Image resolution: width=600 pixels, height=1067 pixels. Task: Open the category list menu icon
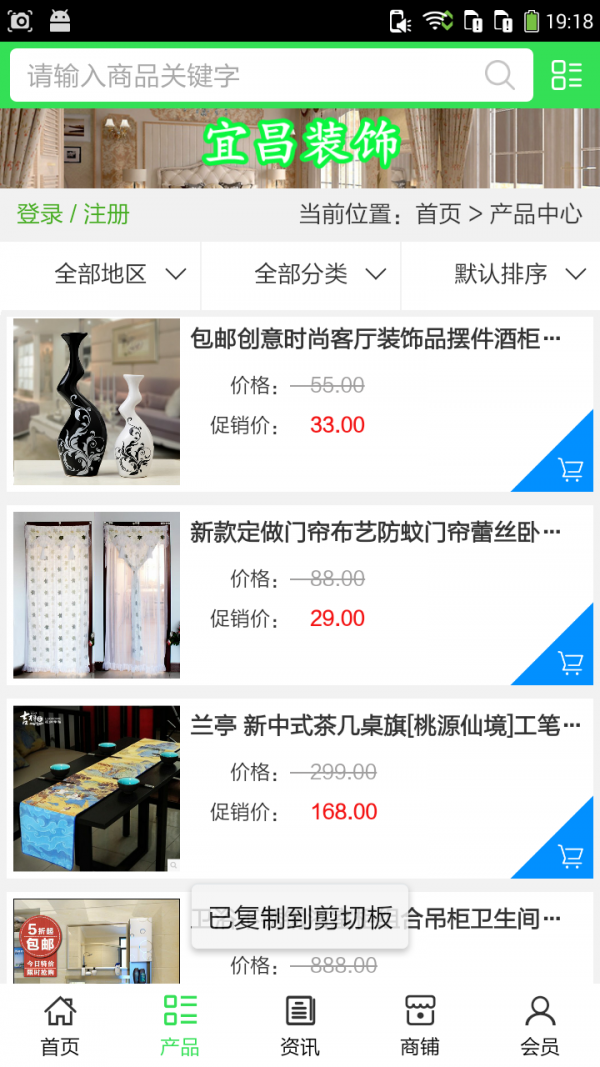566,75
